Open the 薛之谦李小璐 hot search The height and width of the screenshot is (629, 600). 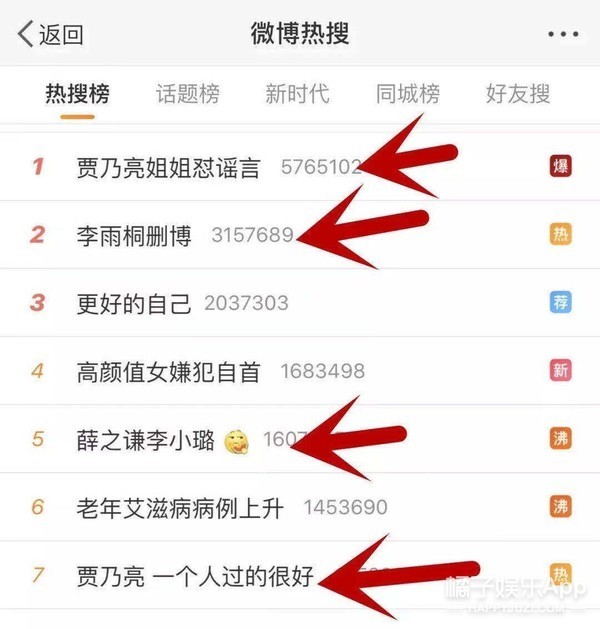[x=145, y=440]
